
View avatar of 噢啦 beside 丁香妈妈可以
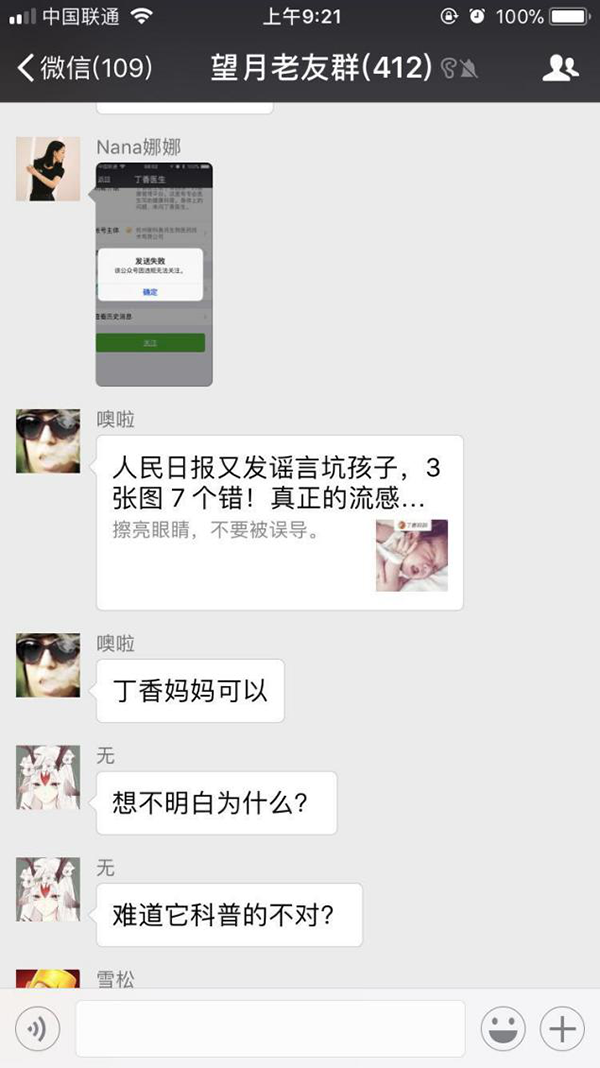coord(48,666)
